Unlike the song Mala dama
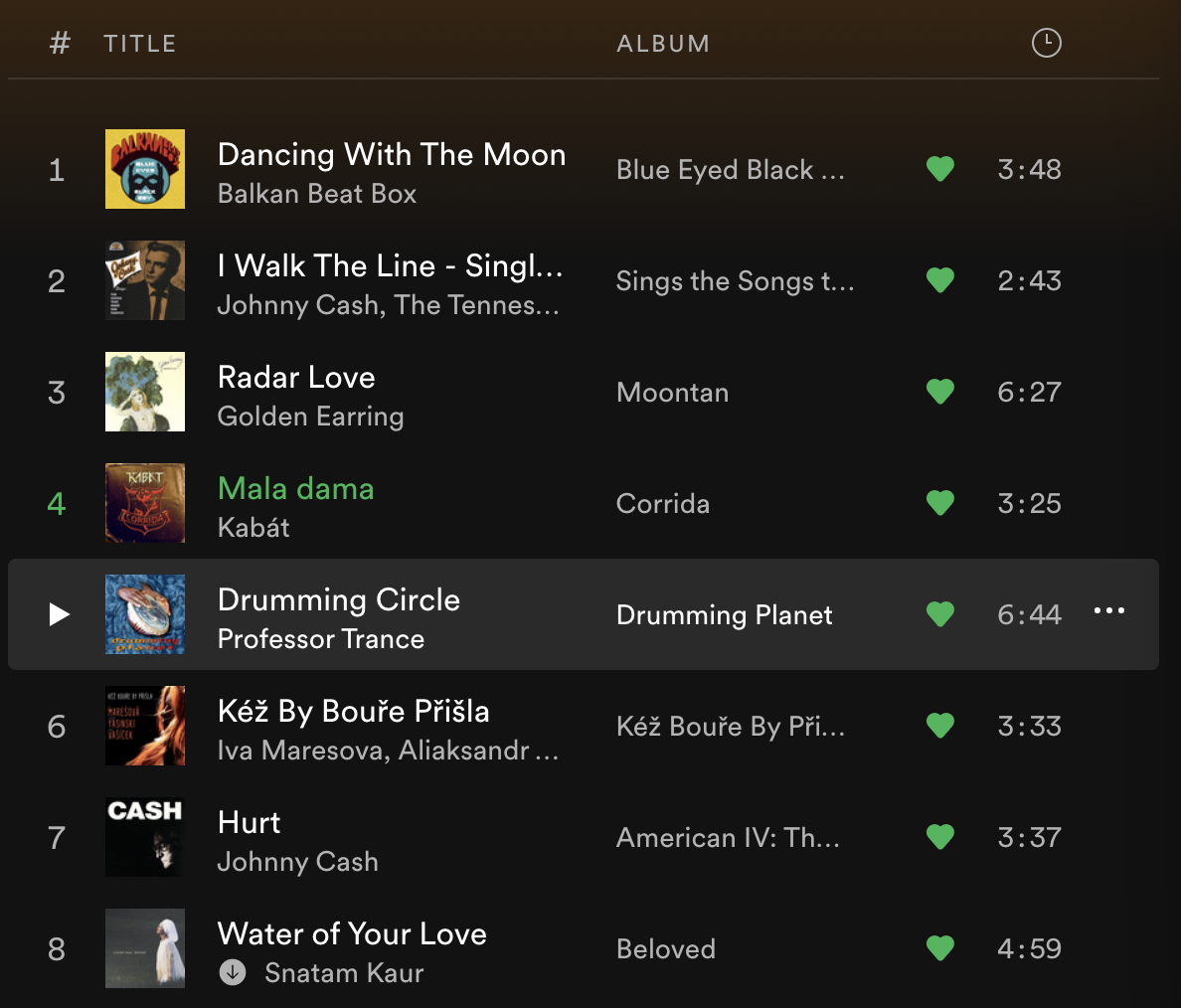This screenshot has height=1008, width=1181. point(939,503)
